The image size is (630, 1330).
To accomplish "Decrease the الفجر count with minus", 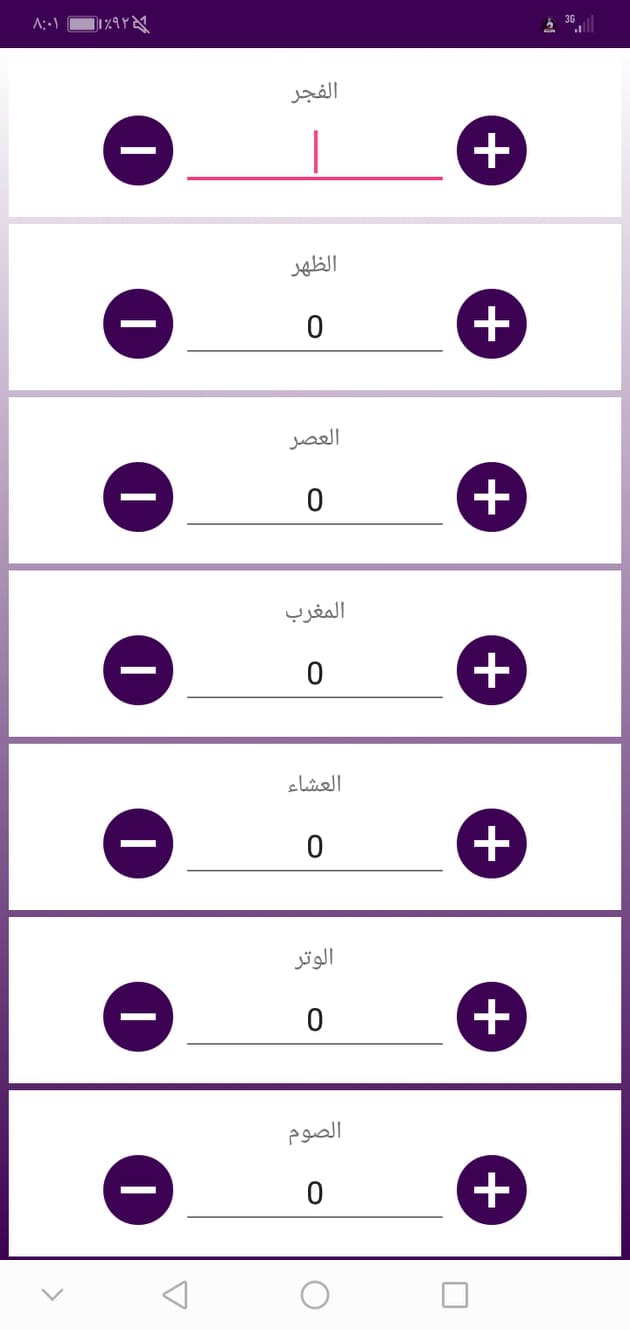I will pos(138,151).
